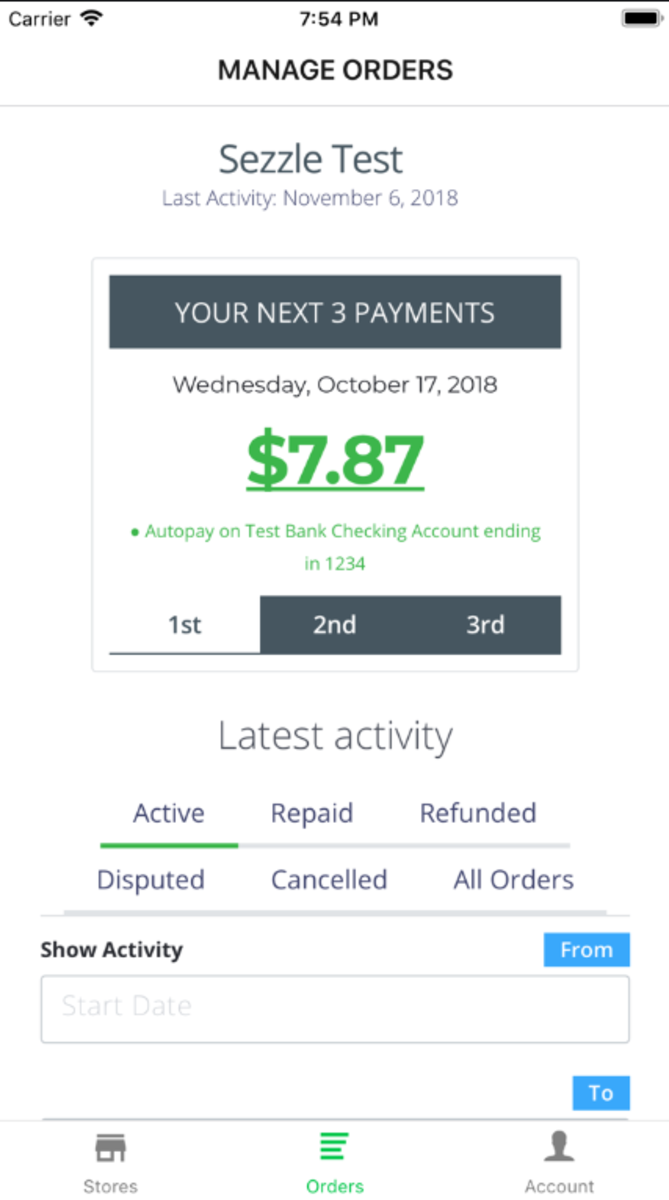
Task: Select the All Orders tab
Action: tap(514, 880)
